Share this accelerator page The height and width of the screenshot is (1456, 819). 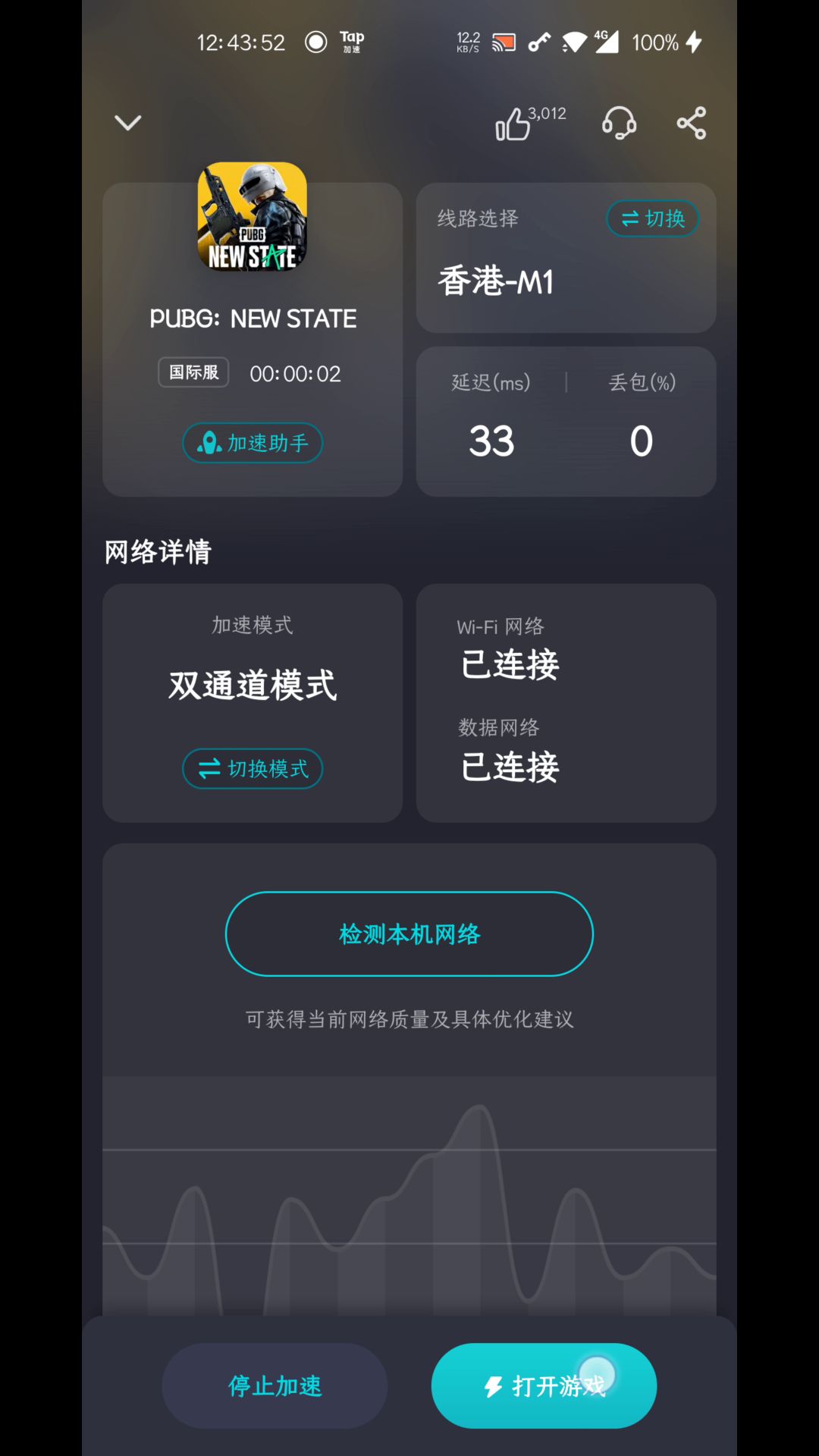click(691, 123)
